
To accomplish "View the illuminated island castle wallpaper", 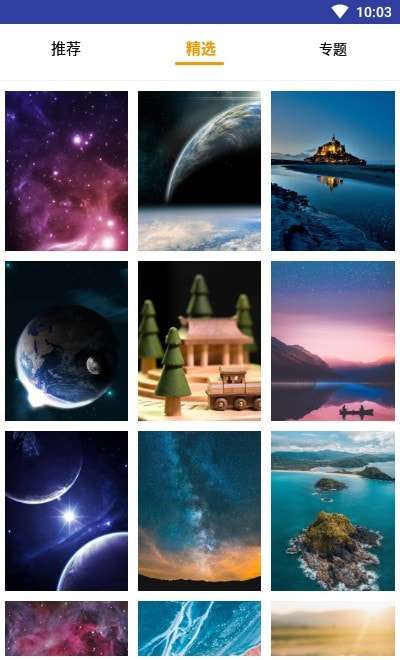I will (x=333, y=171).
